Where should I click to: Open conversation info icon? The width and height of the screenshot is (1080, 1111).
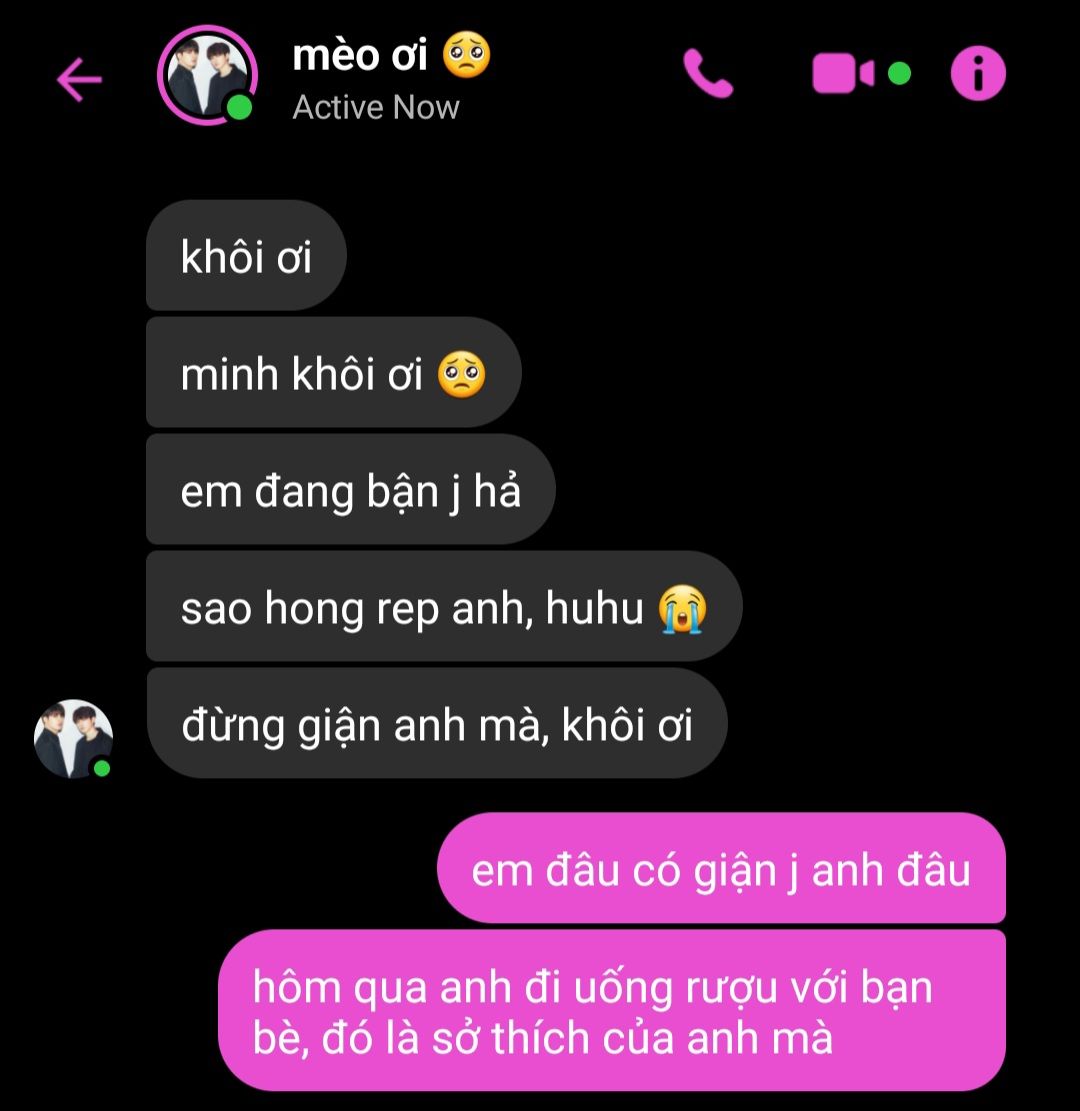977,74
